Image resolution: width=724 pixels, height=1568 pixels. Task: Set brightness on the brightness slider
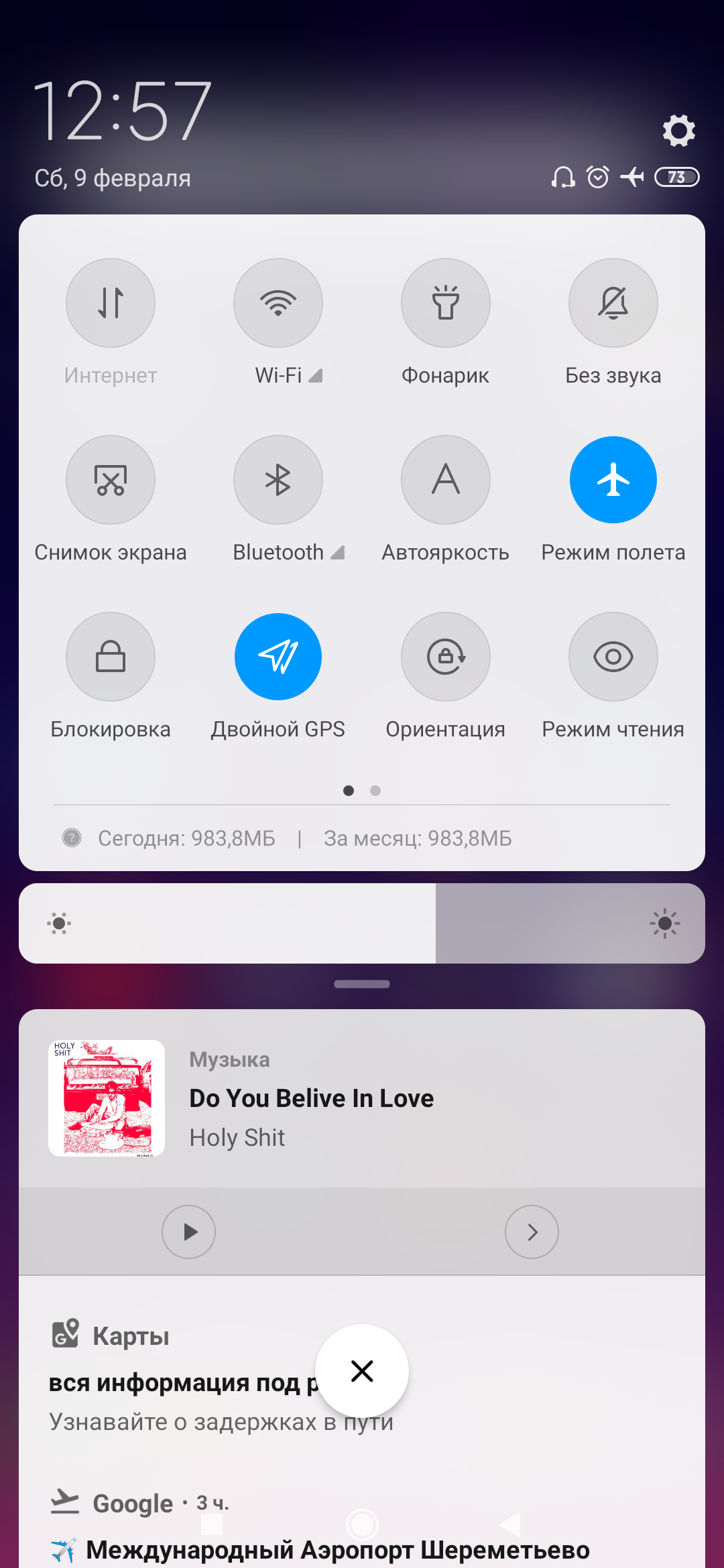362,923
